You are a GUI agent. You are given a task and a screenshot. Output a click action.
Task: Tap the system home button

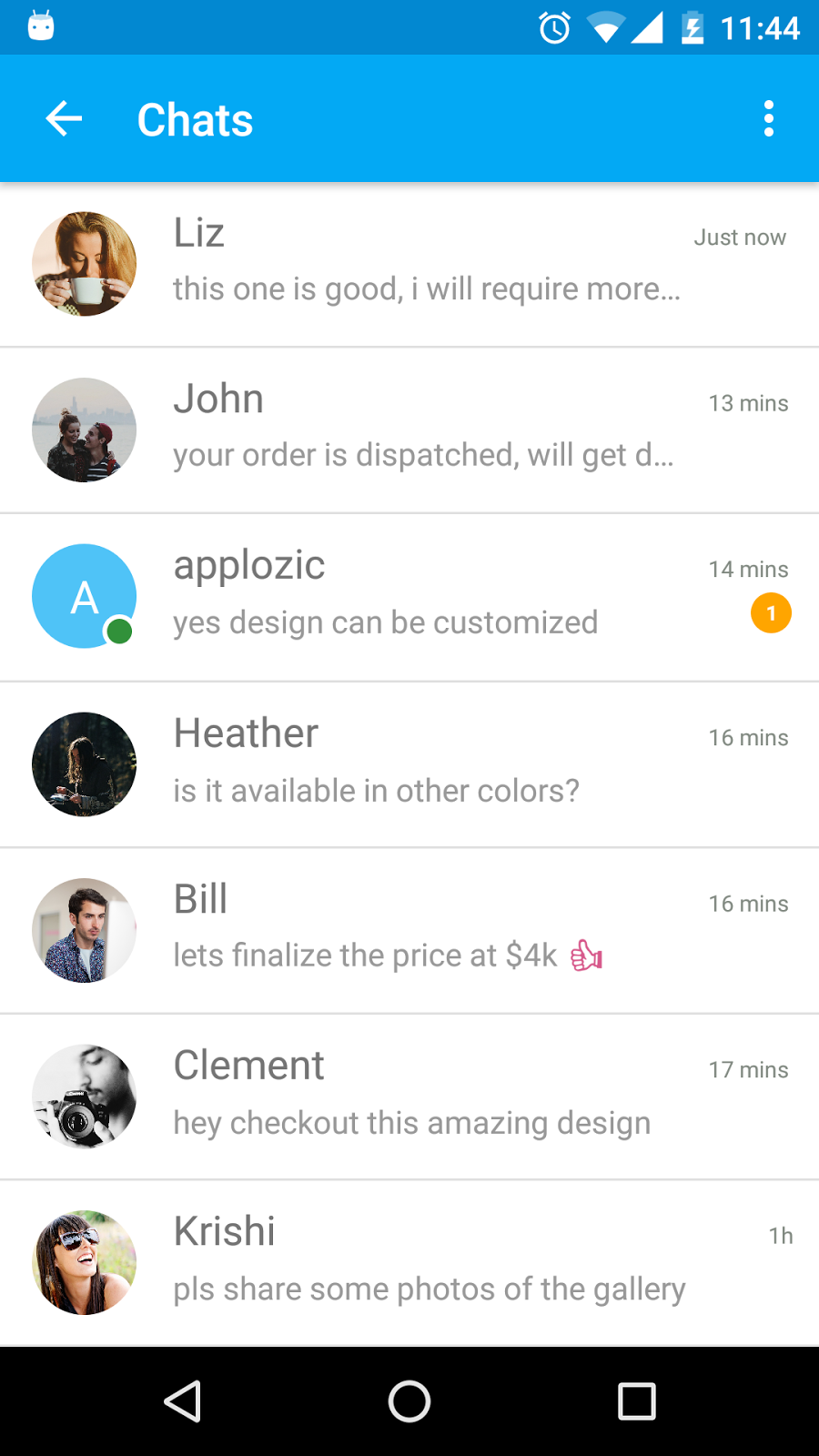tap(409, 1401)
